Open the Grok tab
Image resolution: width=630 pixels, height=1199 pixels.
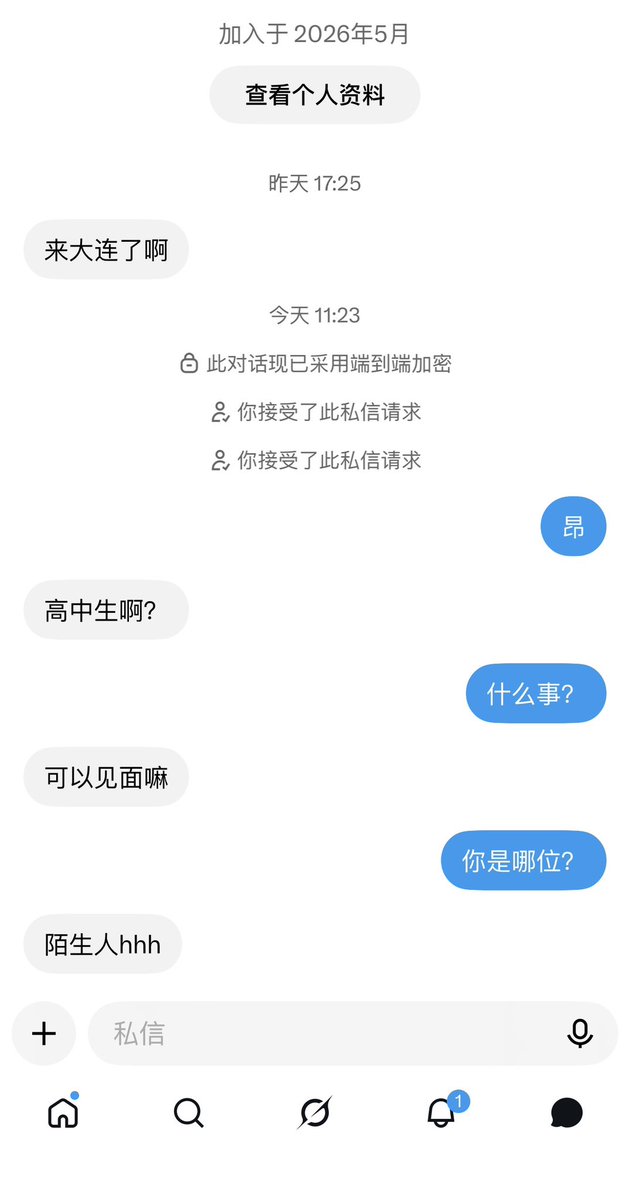tap(314, 1113)
